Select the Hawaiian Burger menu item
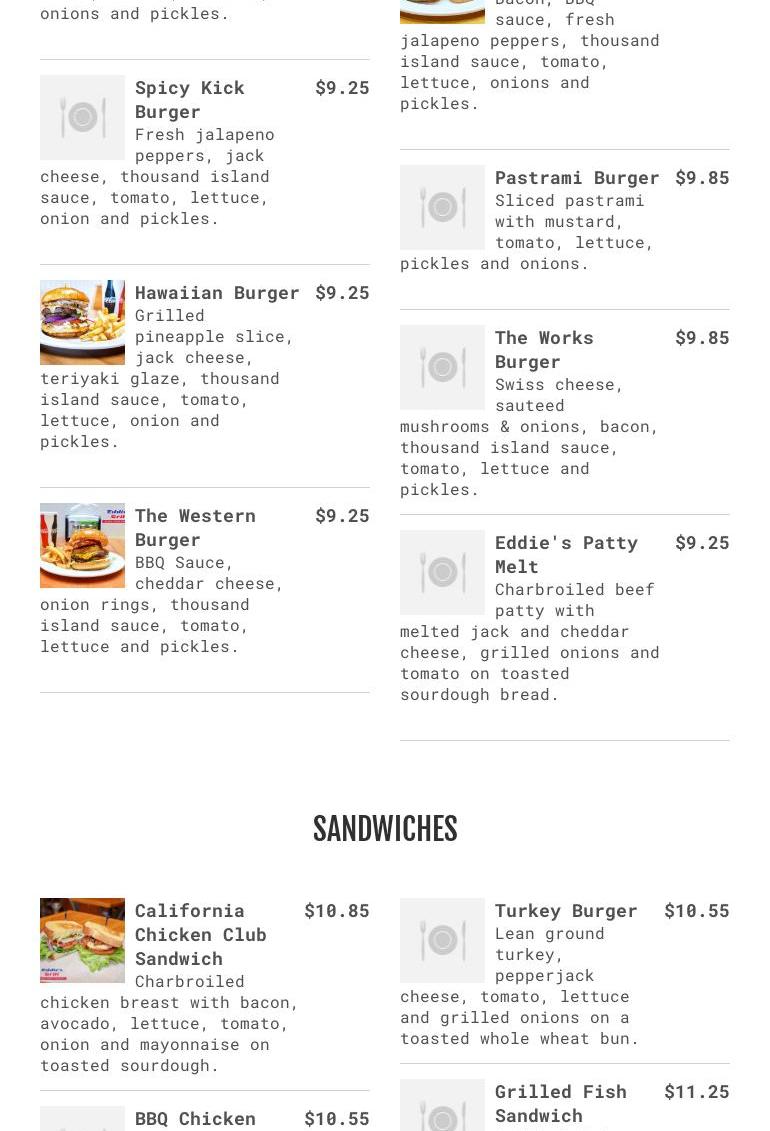The image size is (770, 1131). click(217, 293)
